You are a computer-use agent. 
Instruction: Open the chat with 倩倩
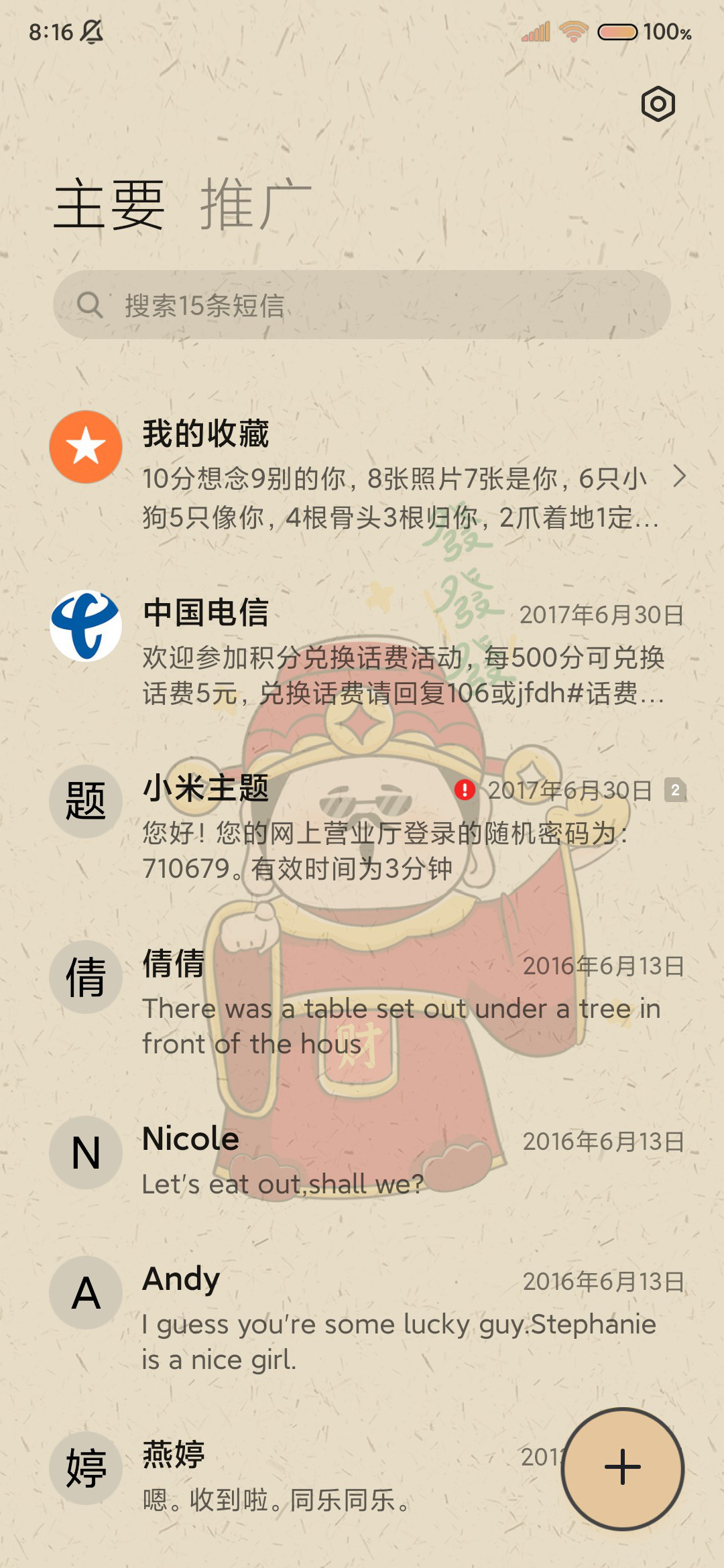click(x=362, y=1001)
